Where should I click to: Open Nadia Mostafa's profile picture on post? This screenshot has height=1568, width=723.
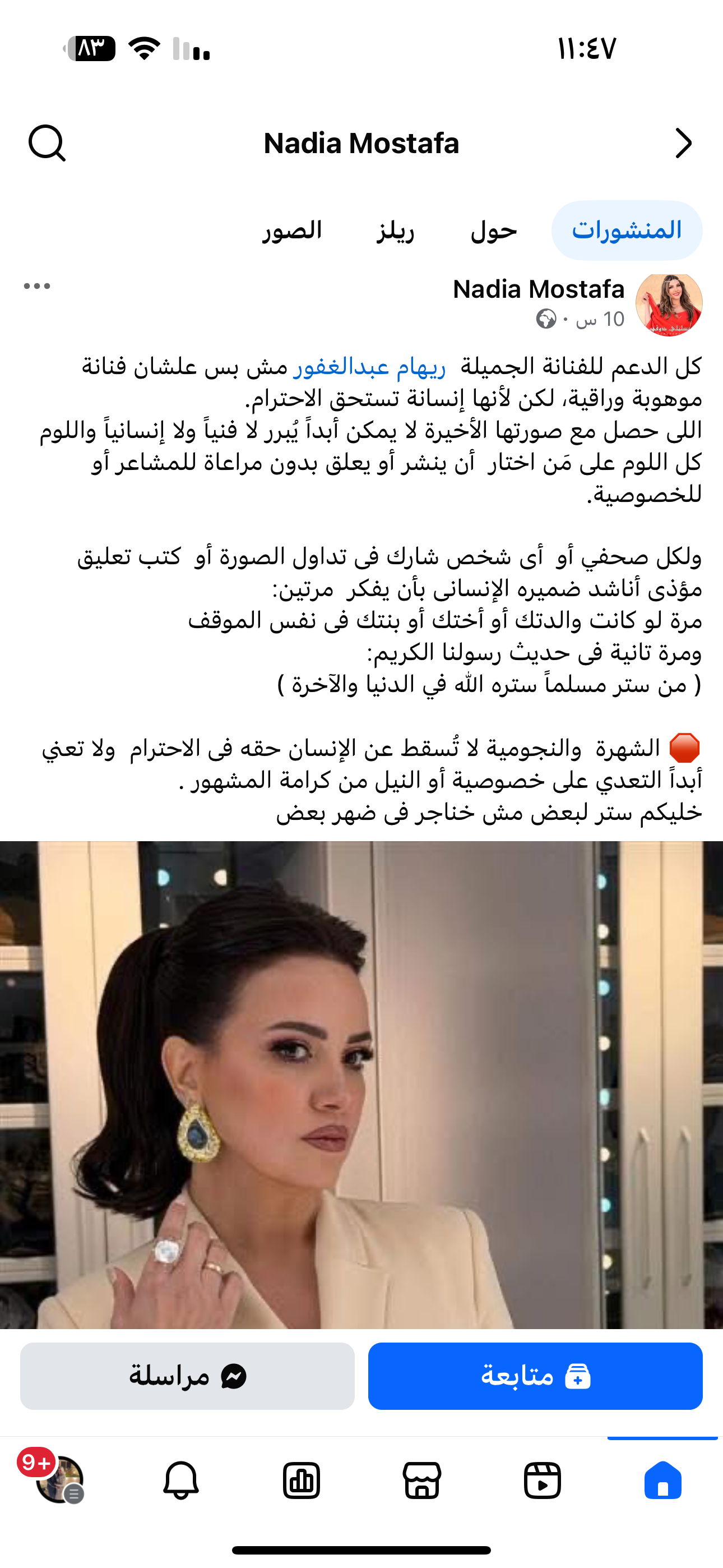(x=668, y=305)
